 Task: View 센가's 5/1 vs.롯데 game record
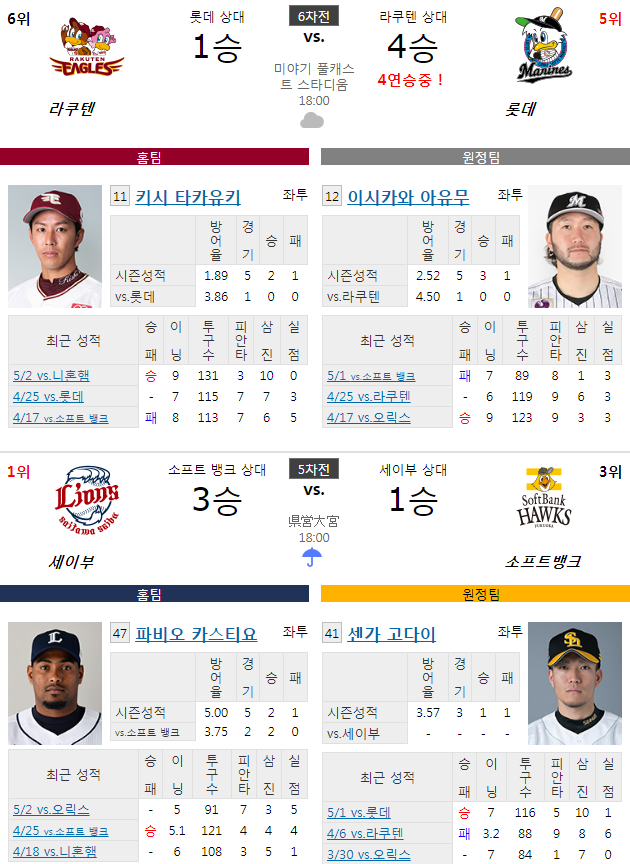pyautogui.click(x=359, y=813)
